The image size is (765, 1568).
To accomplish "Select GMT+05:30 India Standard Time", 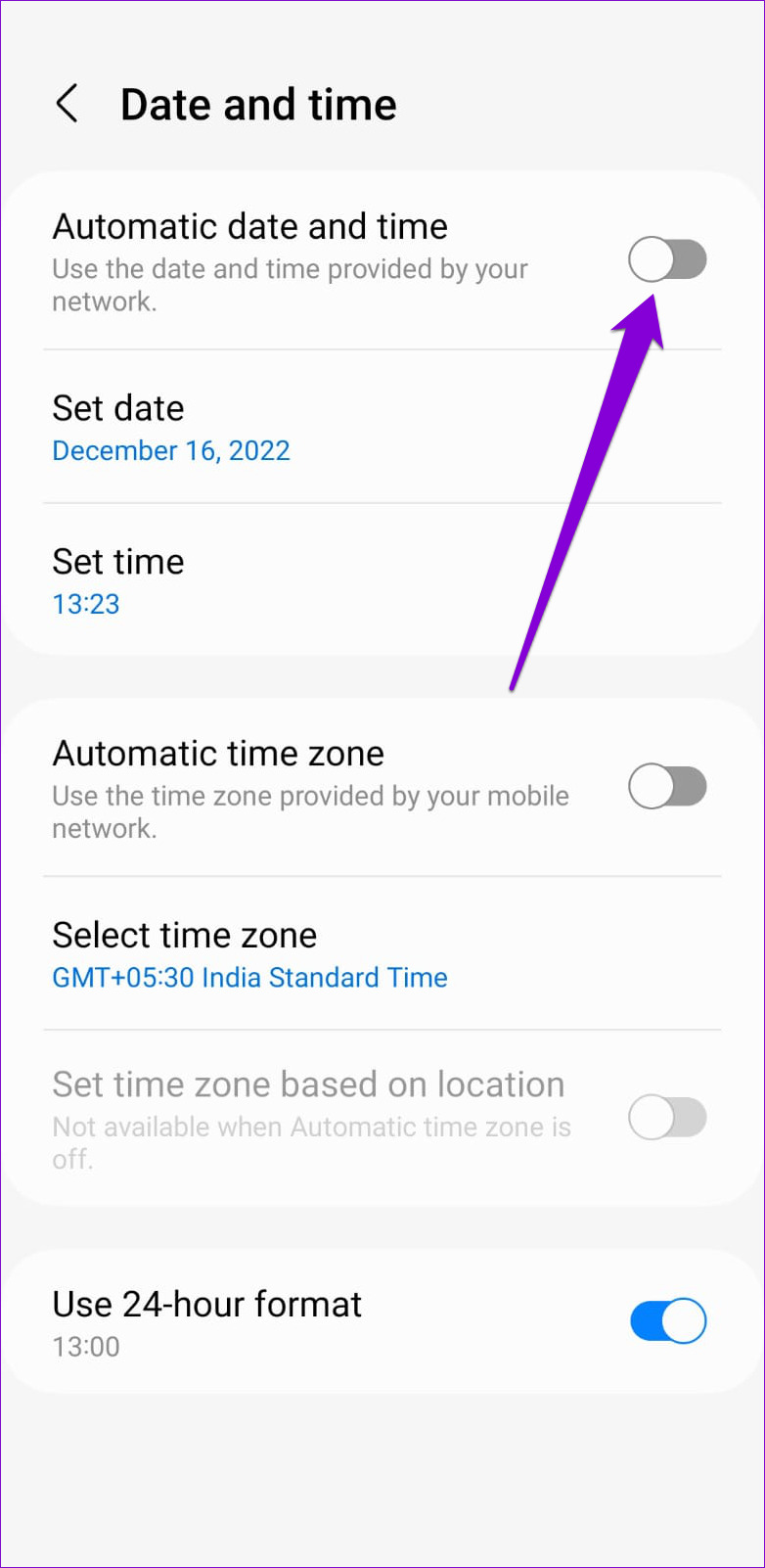I will click(x=249, y=978).
